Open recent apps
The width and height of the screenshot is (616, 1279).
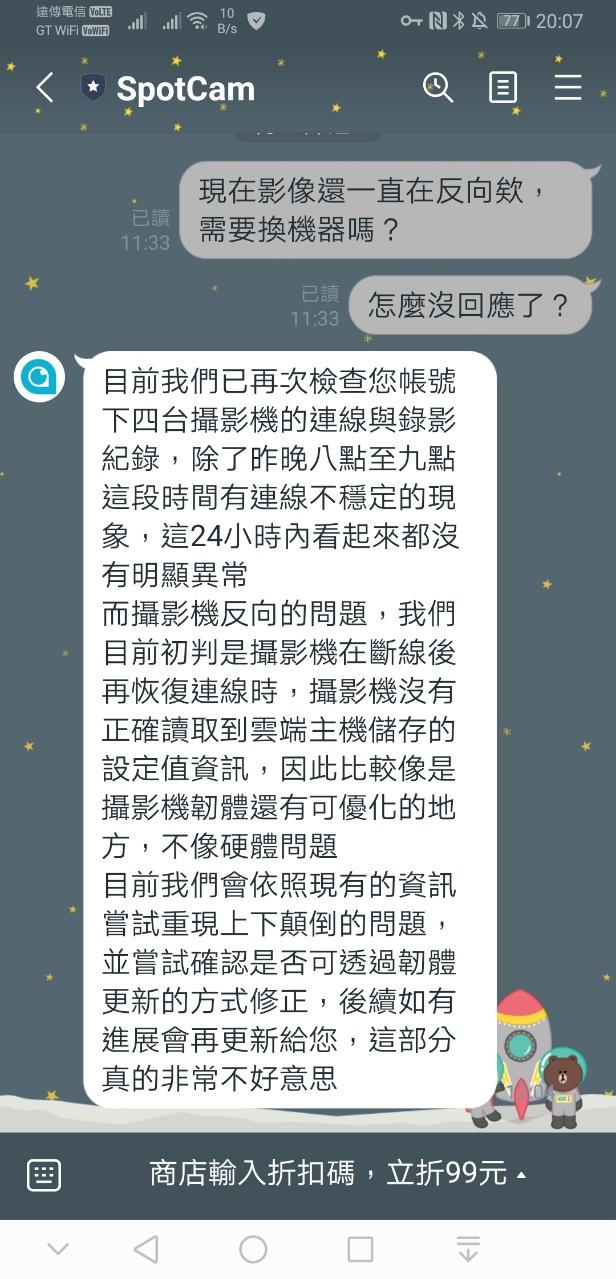(360, 1248)
